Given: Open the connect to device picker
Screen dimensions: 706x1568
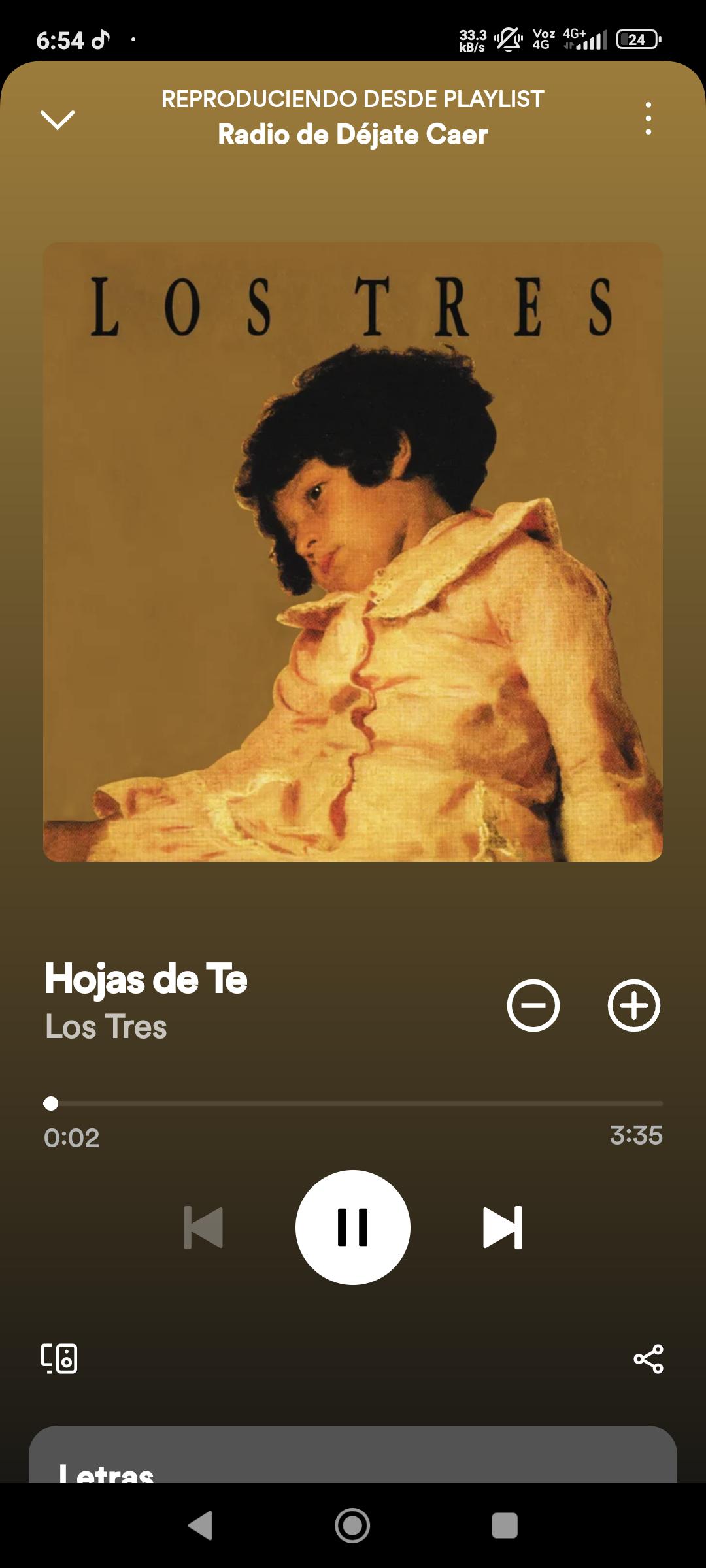Looking at the screenshot, I should click(59, 1359).
